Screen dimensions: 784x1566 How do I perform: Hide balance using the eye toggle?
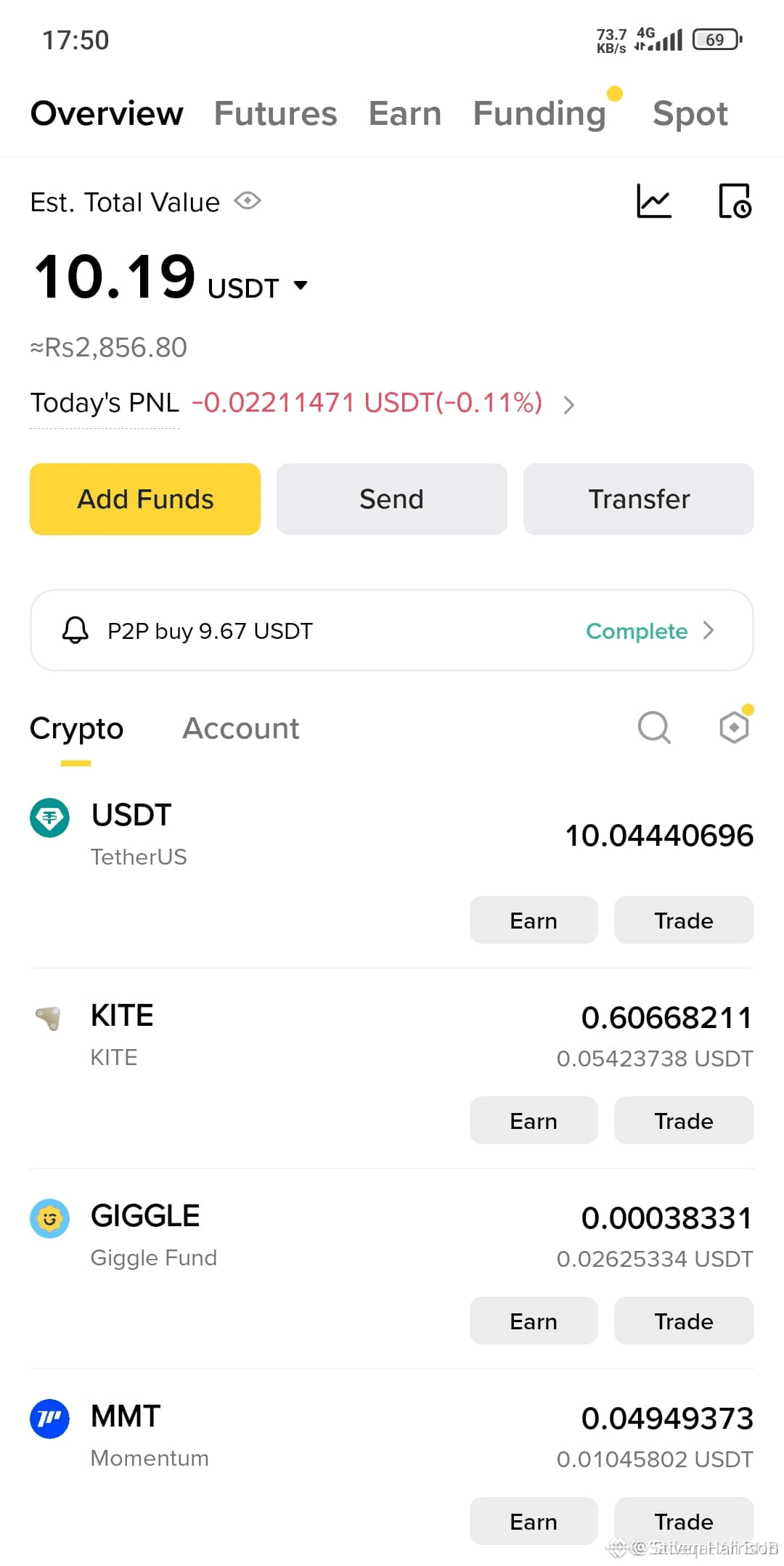[247, 202]
